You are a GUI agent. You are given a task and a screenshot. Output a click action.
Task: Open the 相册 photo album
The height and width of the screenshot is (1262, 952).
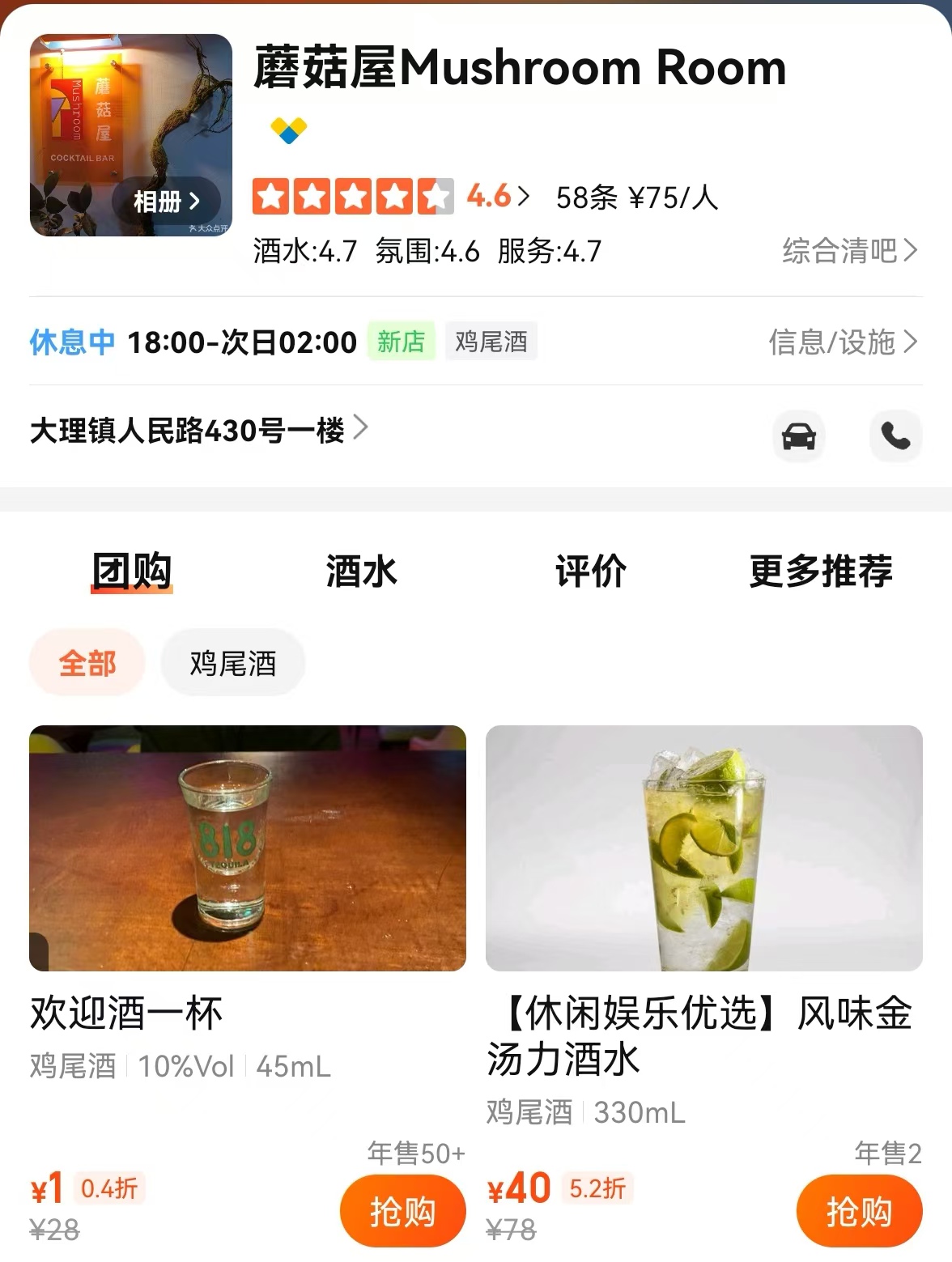click(x=166, y=201)
